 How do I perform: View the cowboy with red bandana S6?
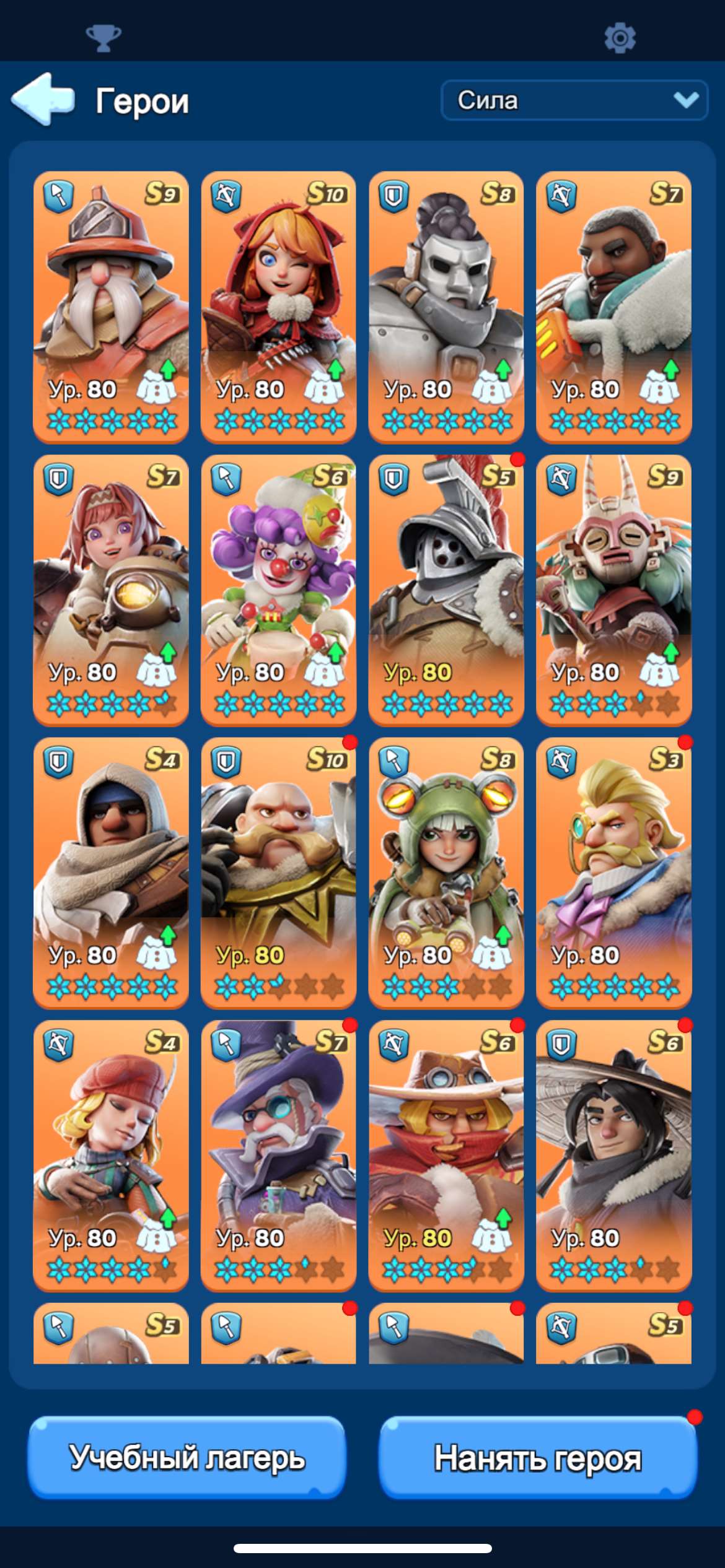(x=446, y=1155)
